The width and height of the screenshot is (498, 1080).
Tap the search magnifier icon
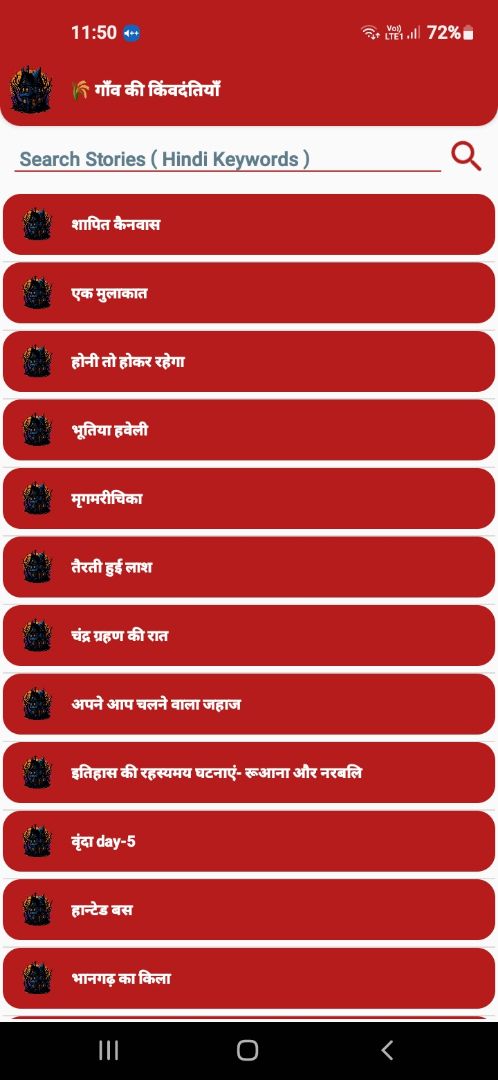point(466,157)
